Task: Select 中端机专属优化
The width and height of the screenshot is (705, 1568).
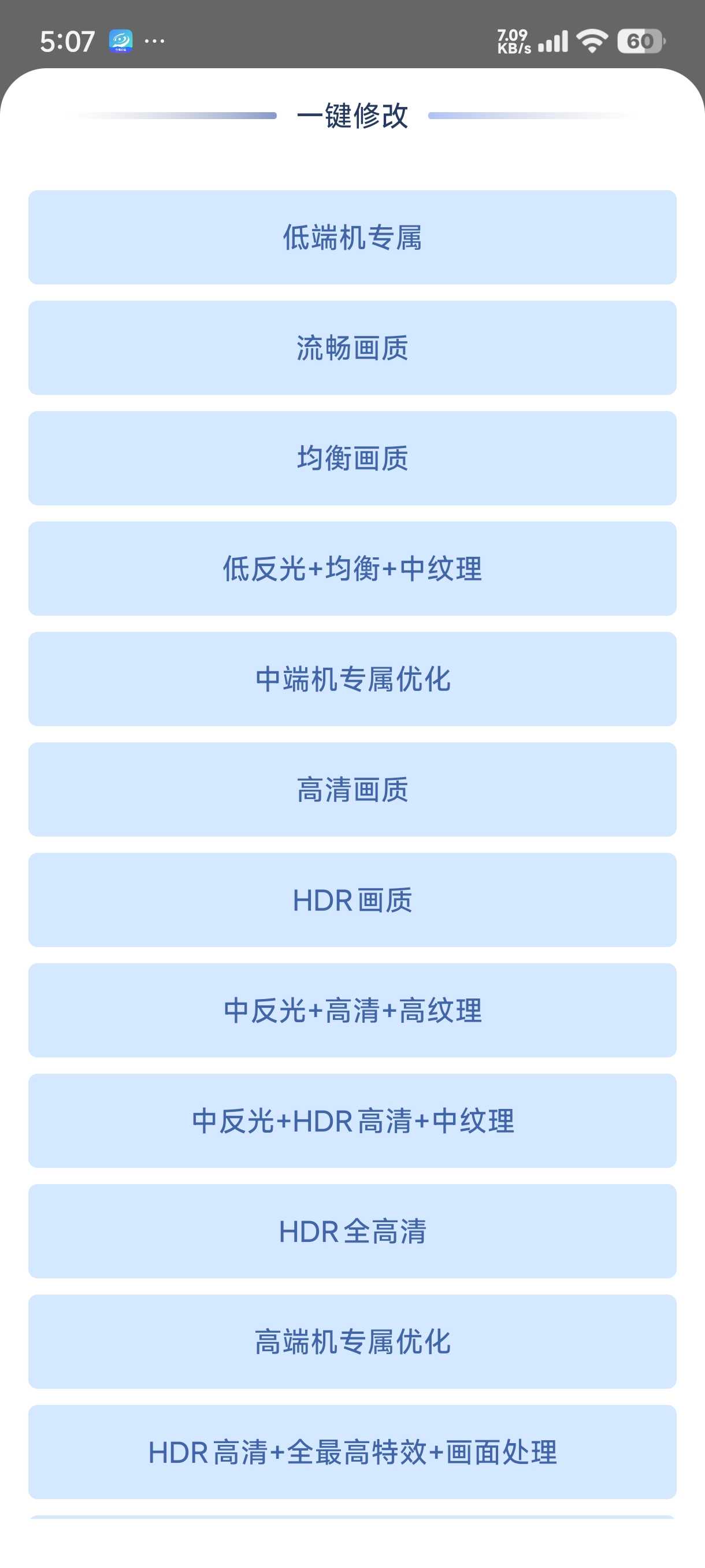Action: [352, 679]
